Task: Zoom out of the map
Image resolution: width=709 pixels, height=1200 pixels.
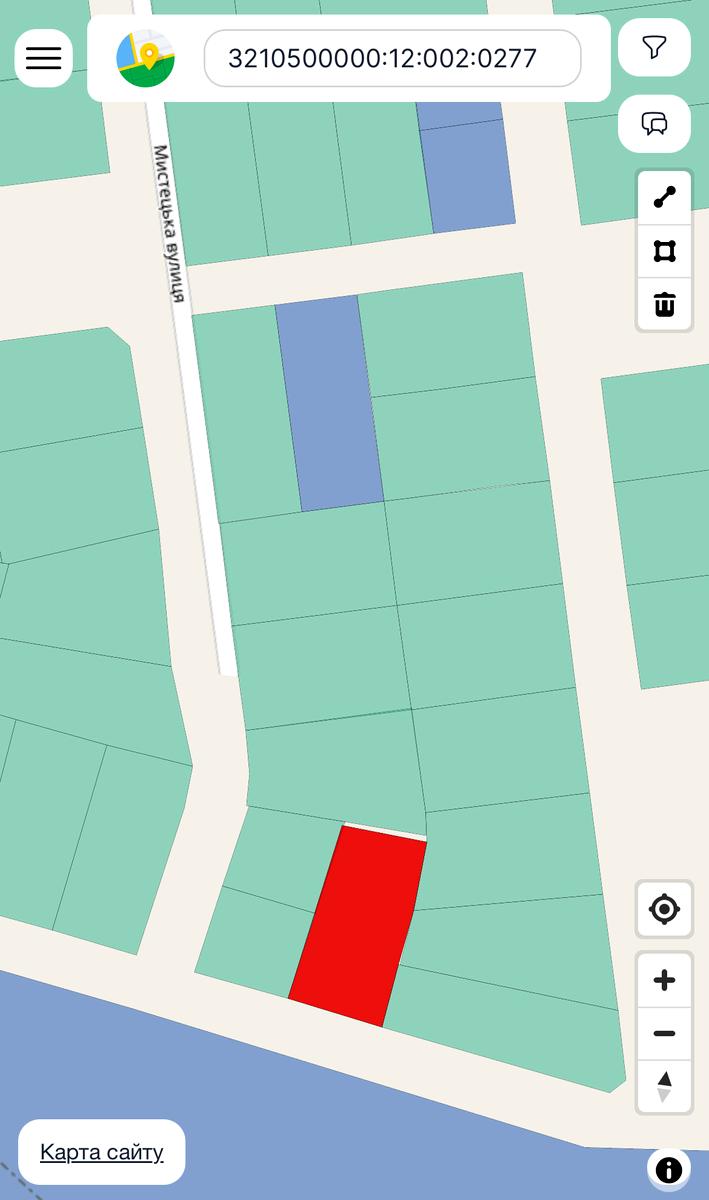Action: pos(664,1033)
